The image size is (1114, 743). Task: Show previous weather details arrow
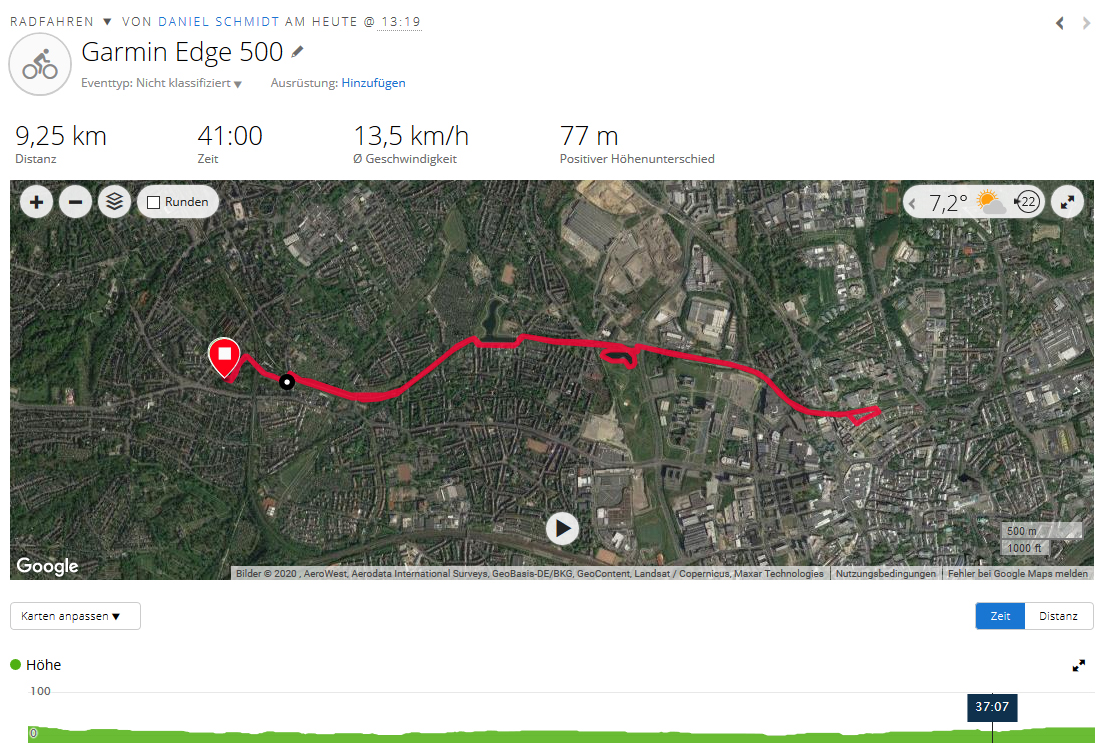coord(911,203)
